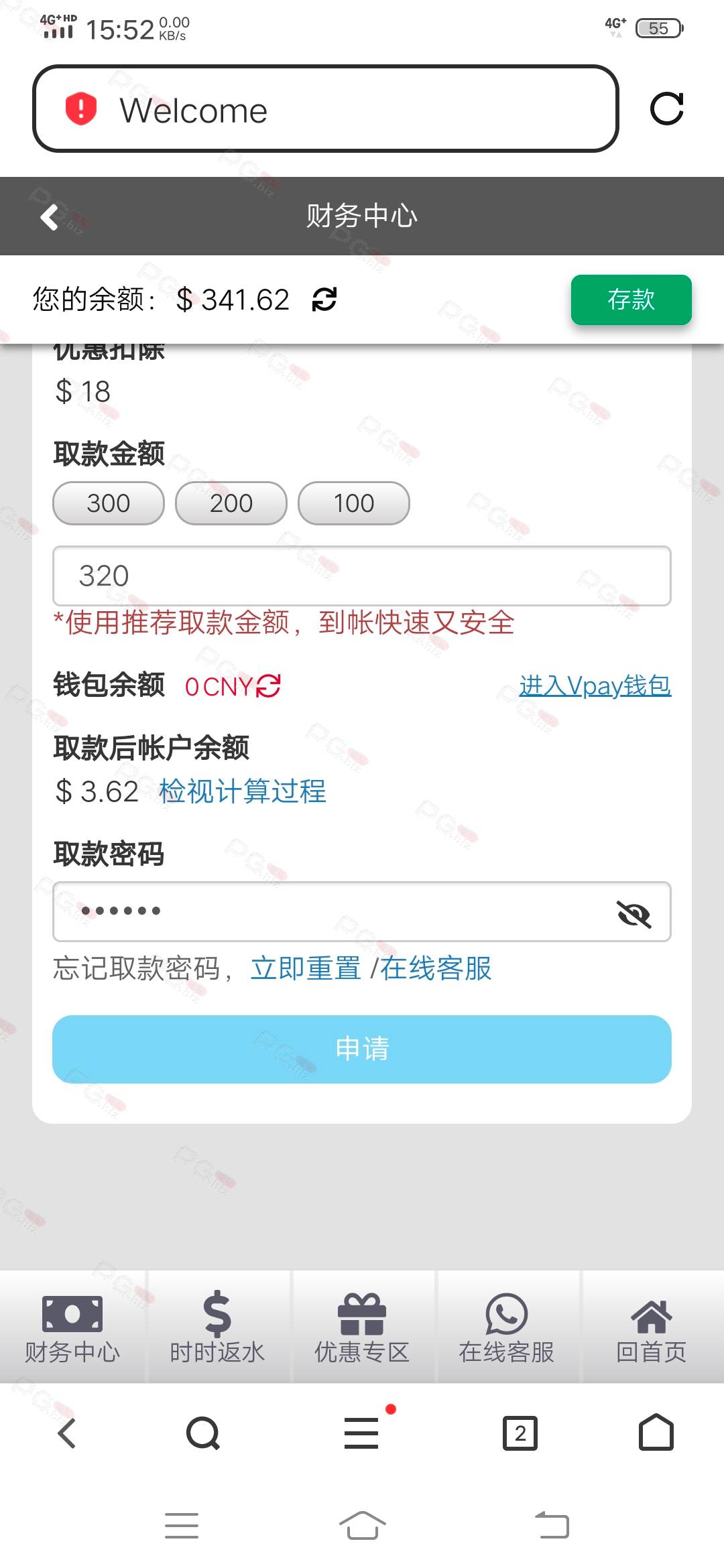
Task: Contact support via the 在线客服 tab
Action: click(507, 1327)
